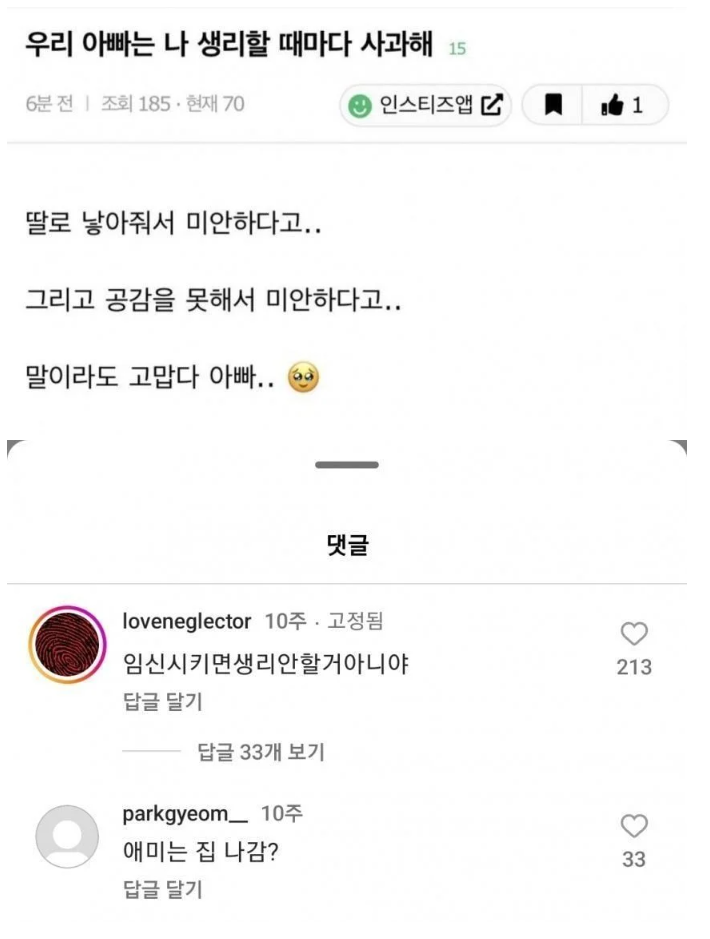Like parkgyeom__'s comment
Viewport: 710px width, 939px height.
(x=634, y=824)
